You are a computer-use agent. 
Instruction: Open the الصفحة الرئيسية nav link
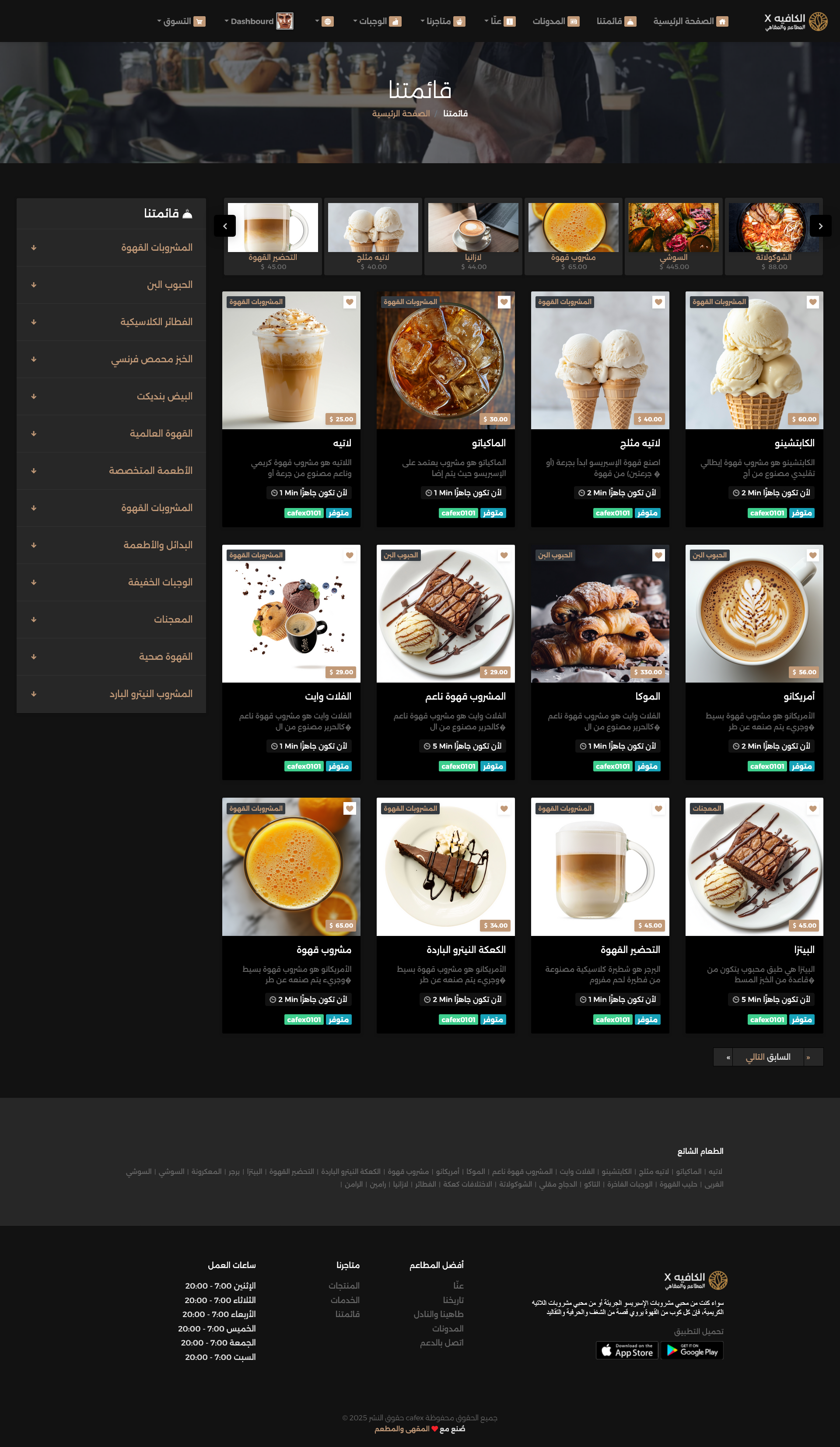tap(690, 21)
